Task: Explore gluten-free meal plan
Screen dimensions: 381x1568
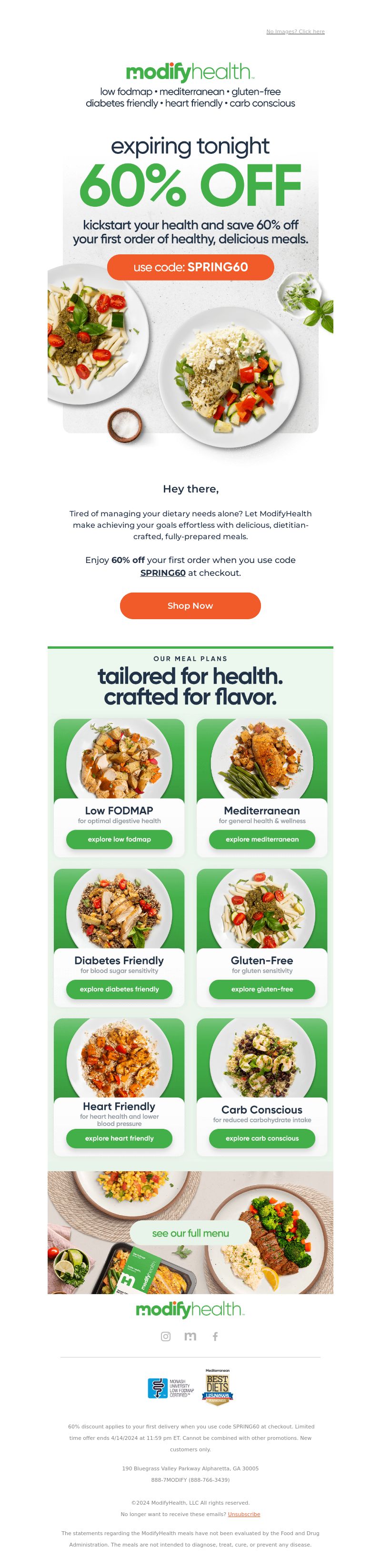Action: click(x=262, y=989)
